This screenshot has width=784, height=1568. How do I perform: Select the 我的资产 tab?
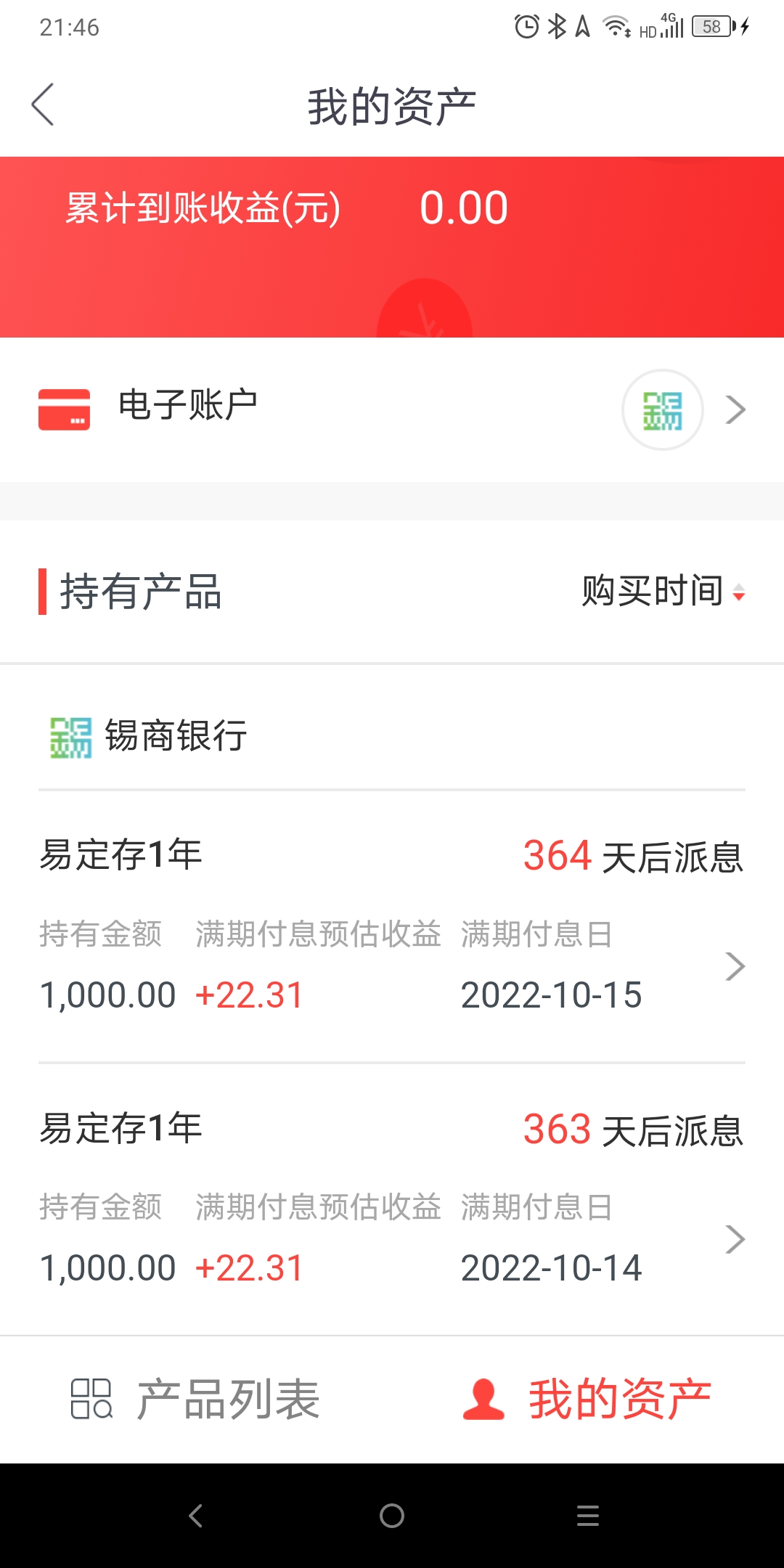pos(588,1399)
